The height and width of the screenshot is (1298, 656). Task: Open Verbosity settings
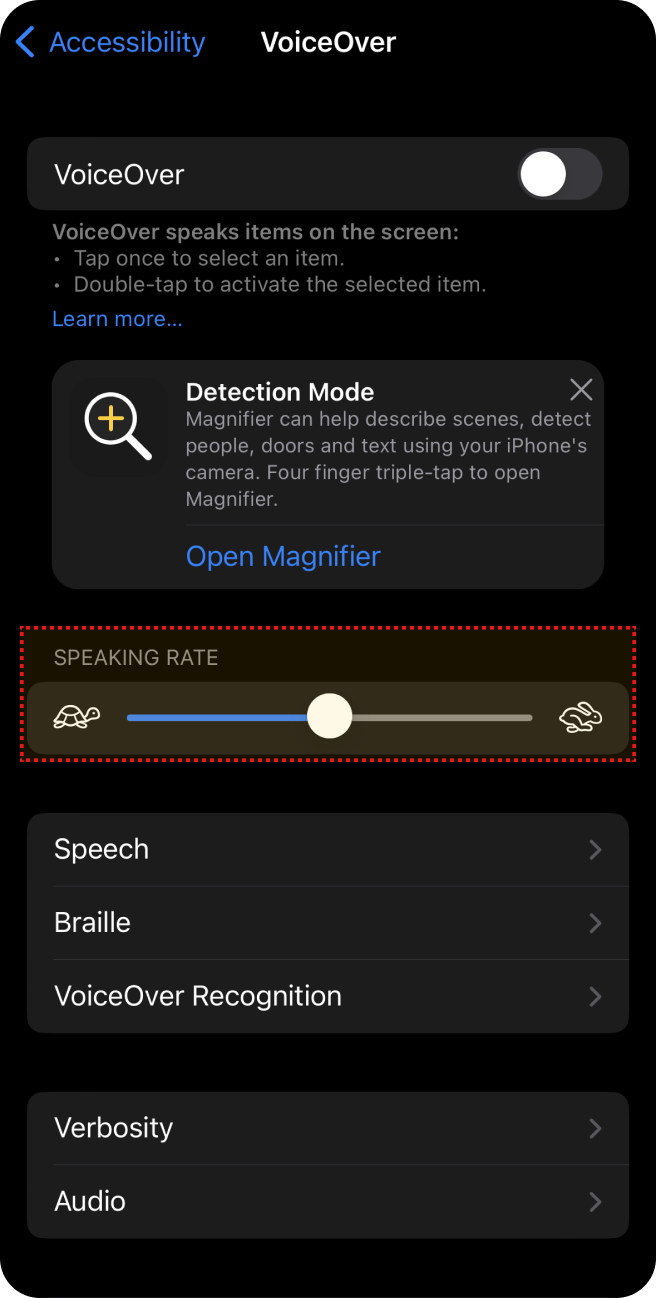tap(327, 1128)
